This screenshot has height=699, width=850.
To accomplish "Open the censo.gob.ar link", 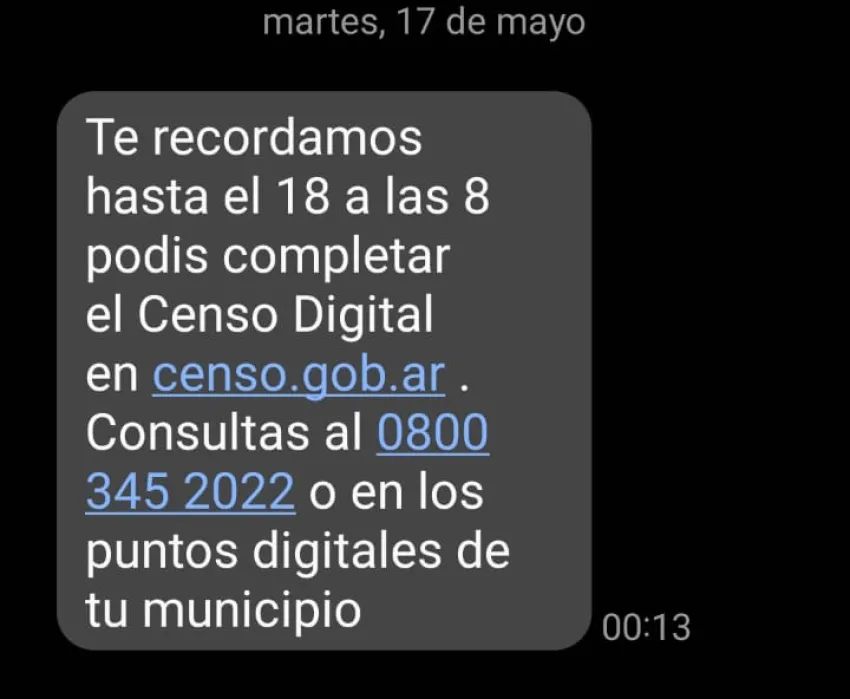I will click(298, 375).
